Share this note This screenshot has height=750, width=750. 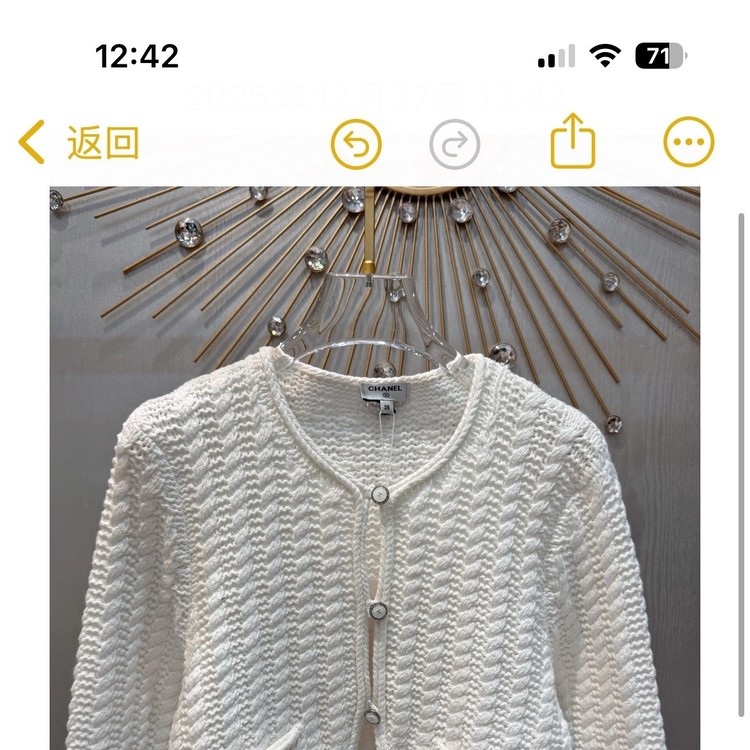[x=573, y=143]
